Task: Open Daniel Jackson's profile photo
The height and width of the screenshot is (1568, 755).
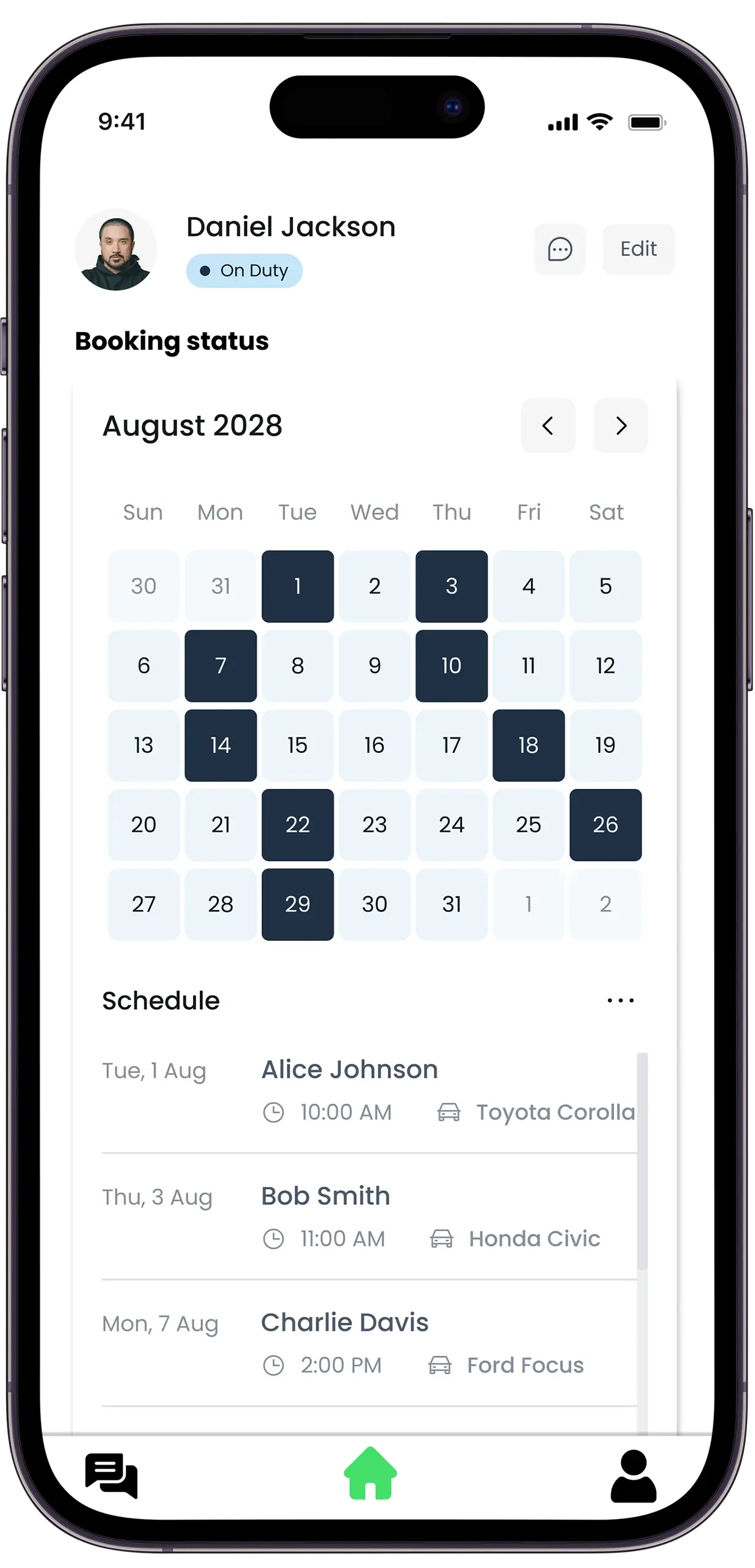Action: pyautogui.click(x=116, y=250)
